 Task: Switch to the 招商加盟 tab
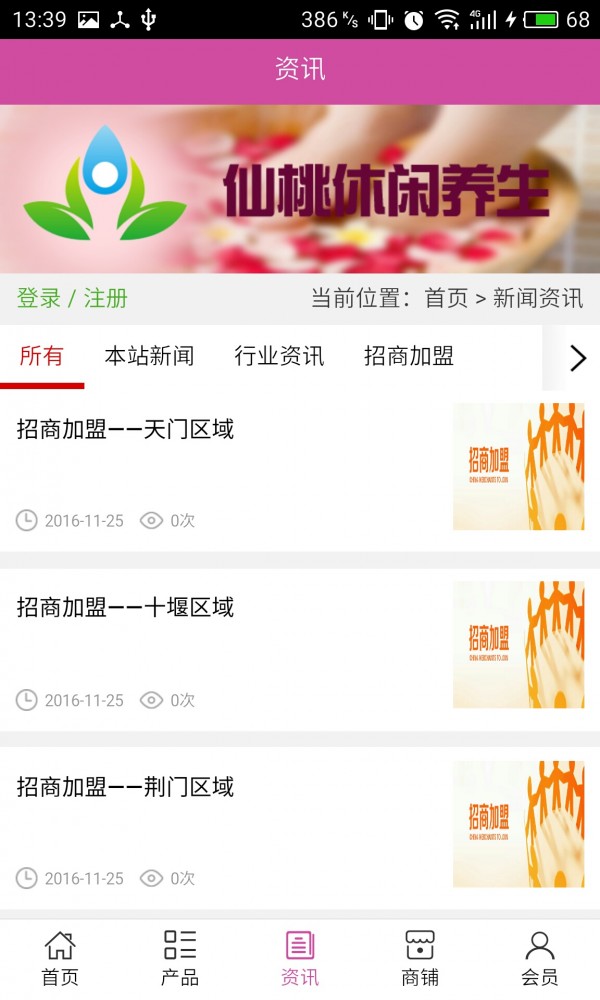(409, 356)
